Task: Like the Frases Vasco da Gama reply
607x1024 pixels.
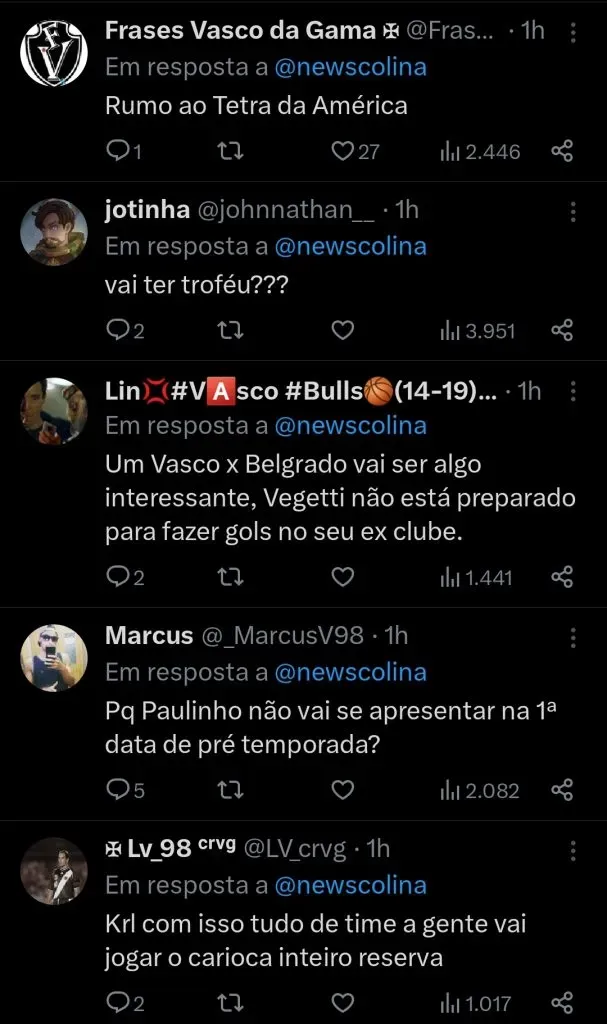Action: tap(343, 151)
